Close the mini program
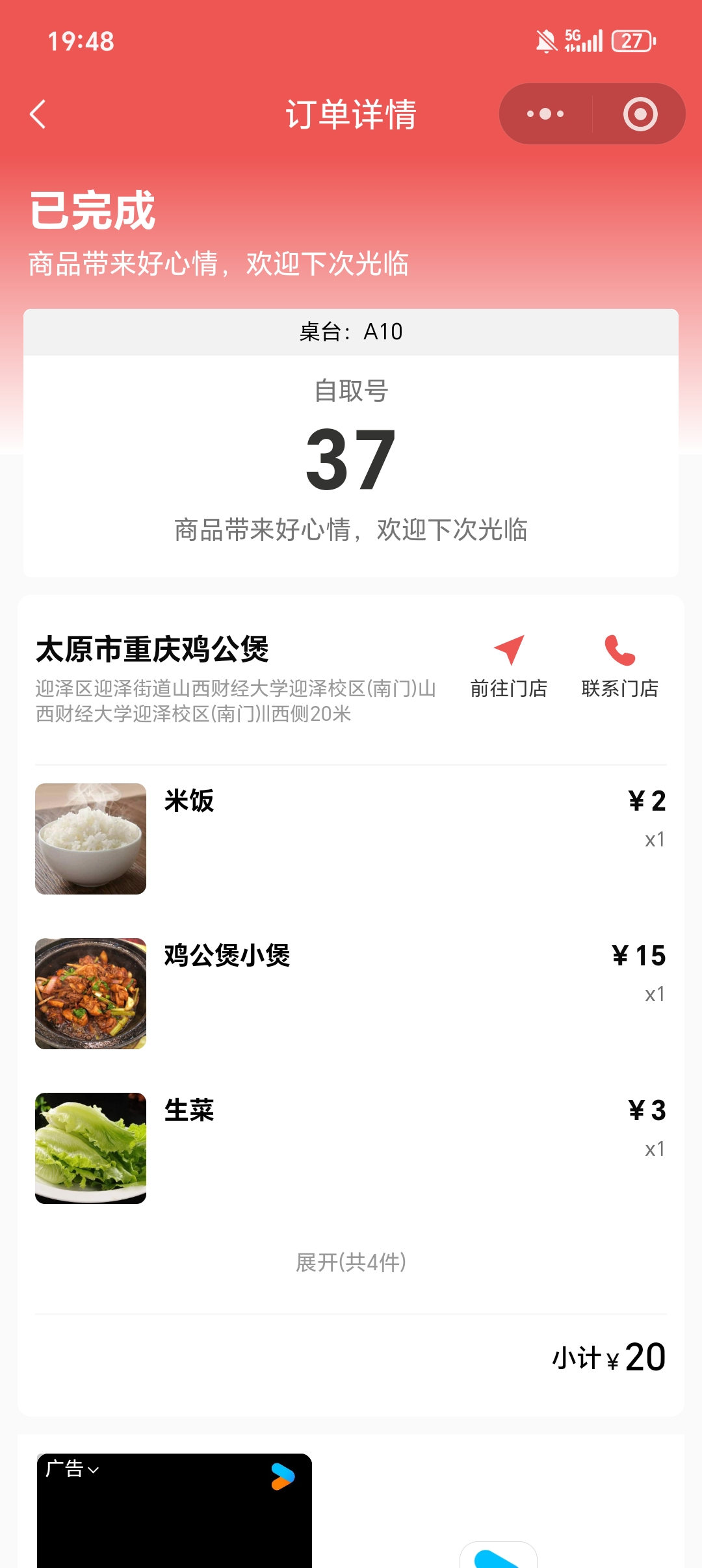The height and width of the screenshot is (1568, 702). [x=640, y=114]
